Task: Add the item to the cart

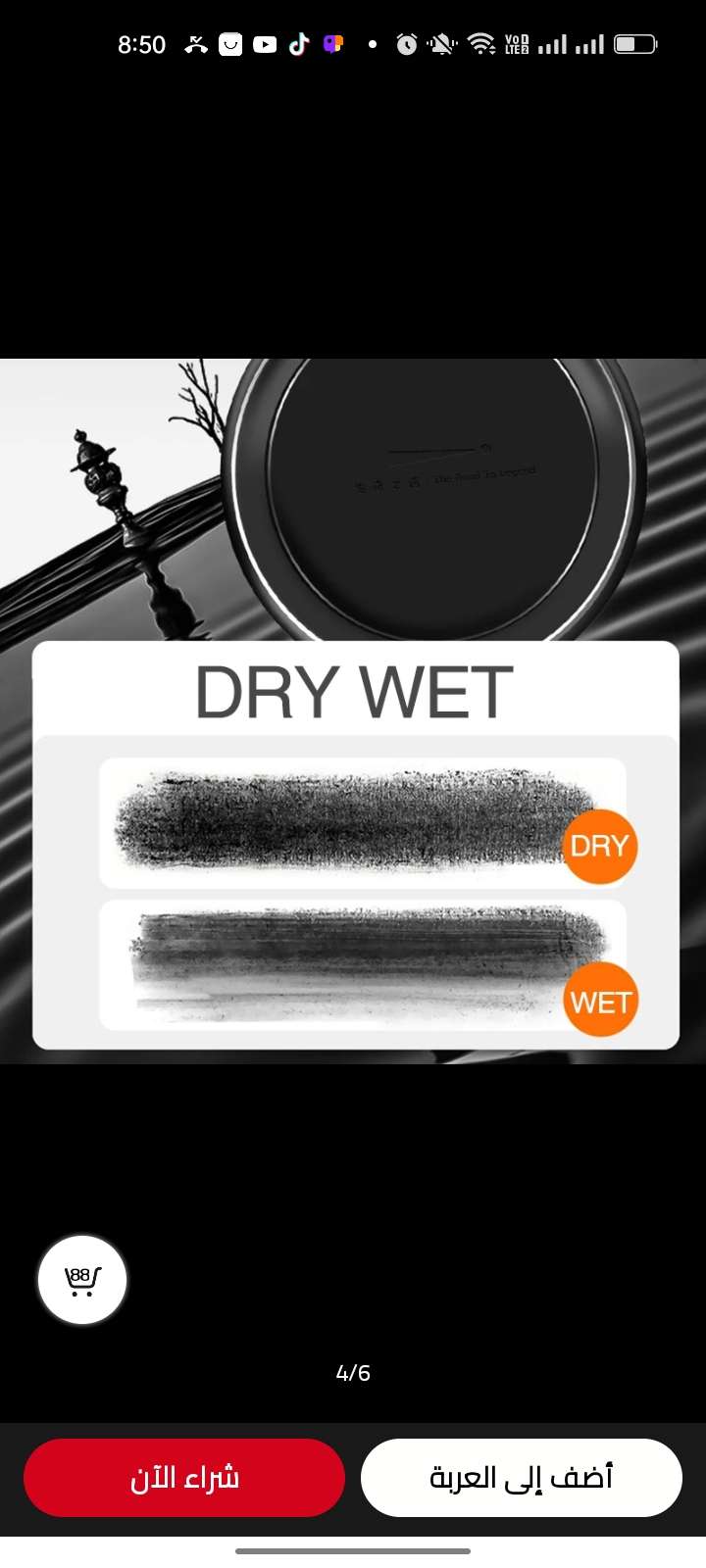Action: pyautogui.click(x=521, y=1478)
